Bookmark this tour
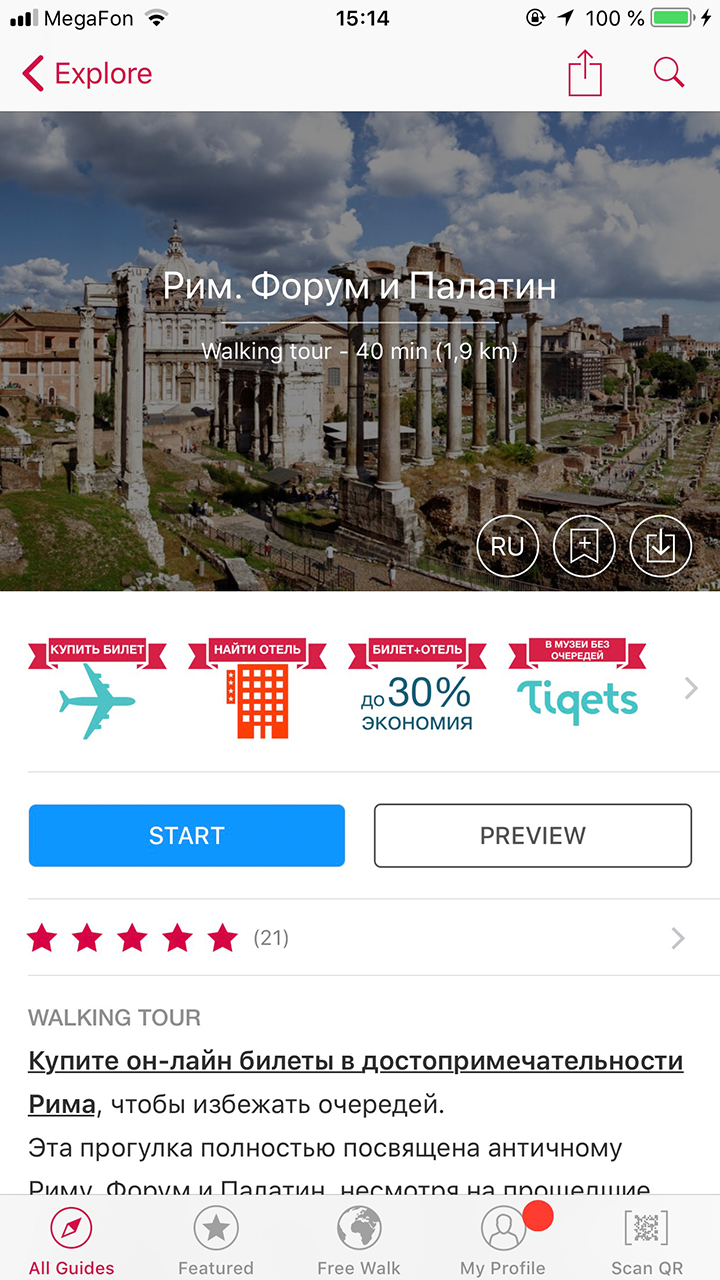 tap(584, 546)
